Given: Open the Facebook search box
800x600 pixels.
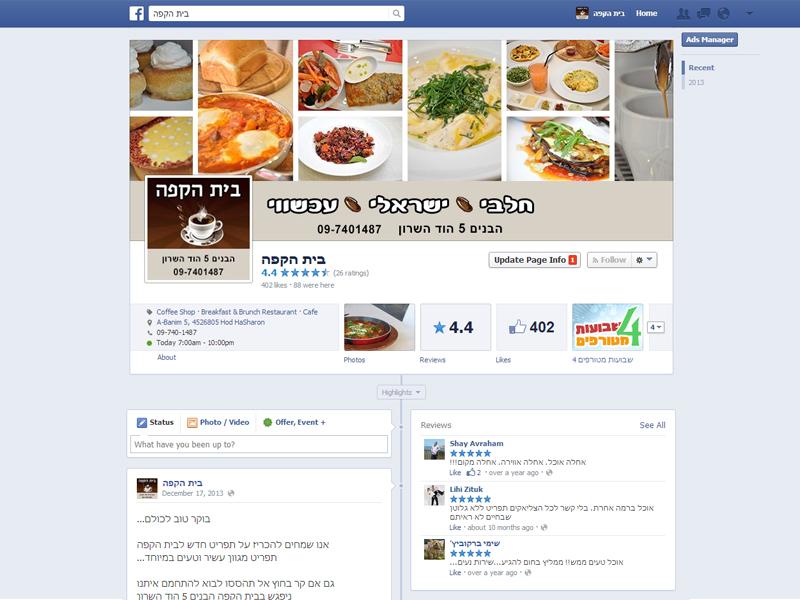Looking at the screenshot, I should (270, 14).
